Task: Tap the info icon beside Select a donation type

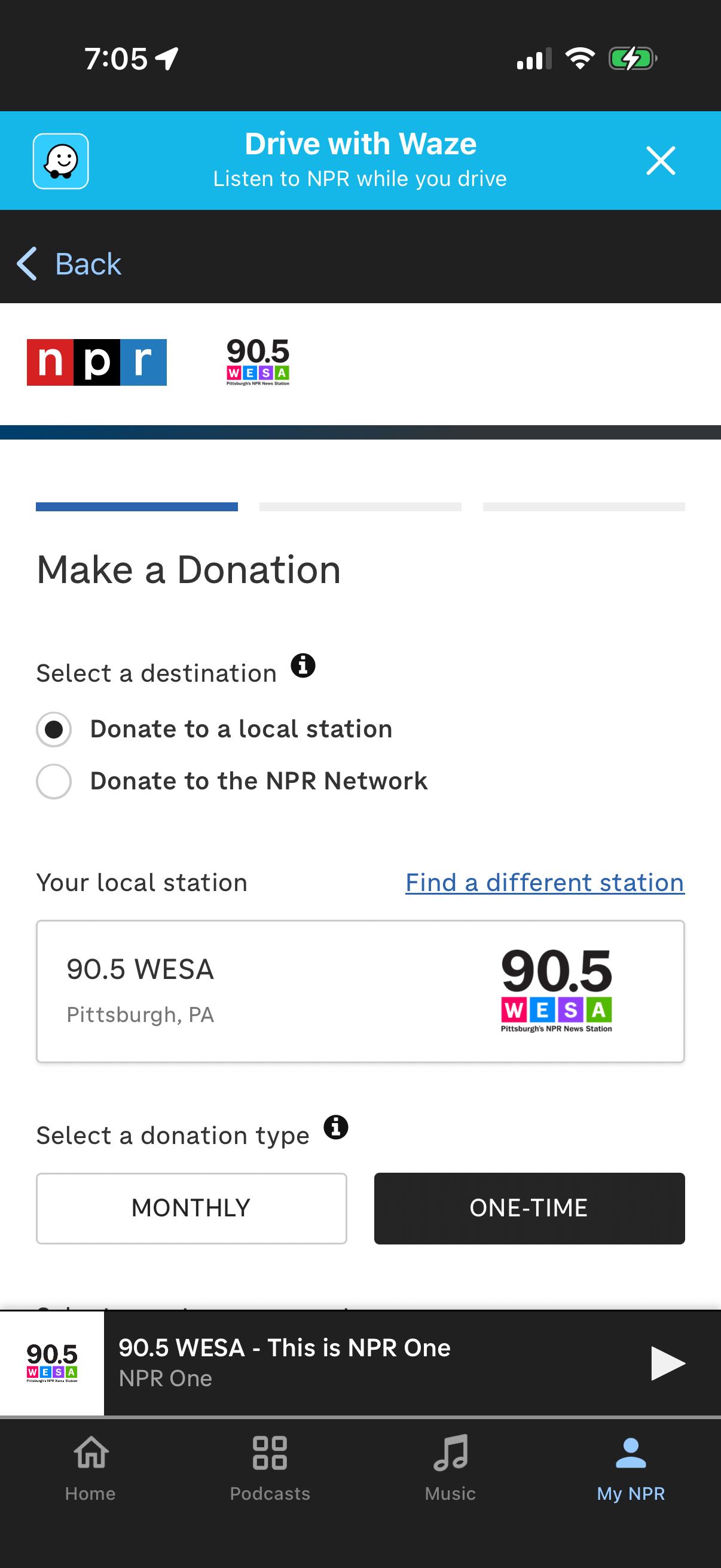Action: point(336,1128)
